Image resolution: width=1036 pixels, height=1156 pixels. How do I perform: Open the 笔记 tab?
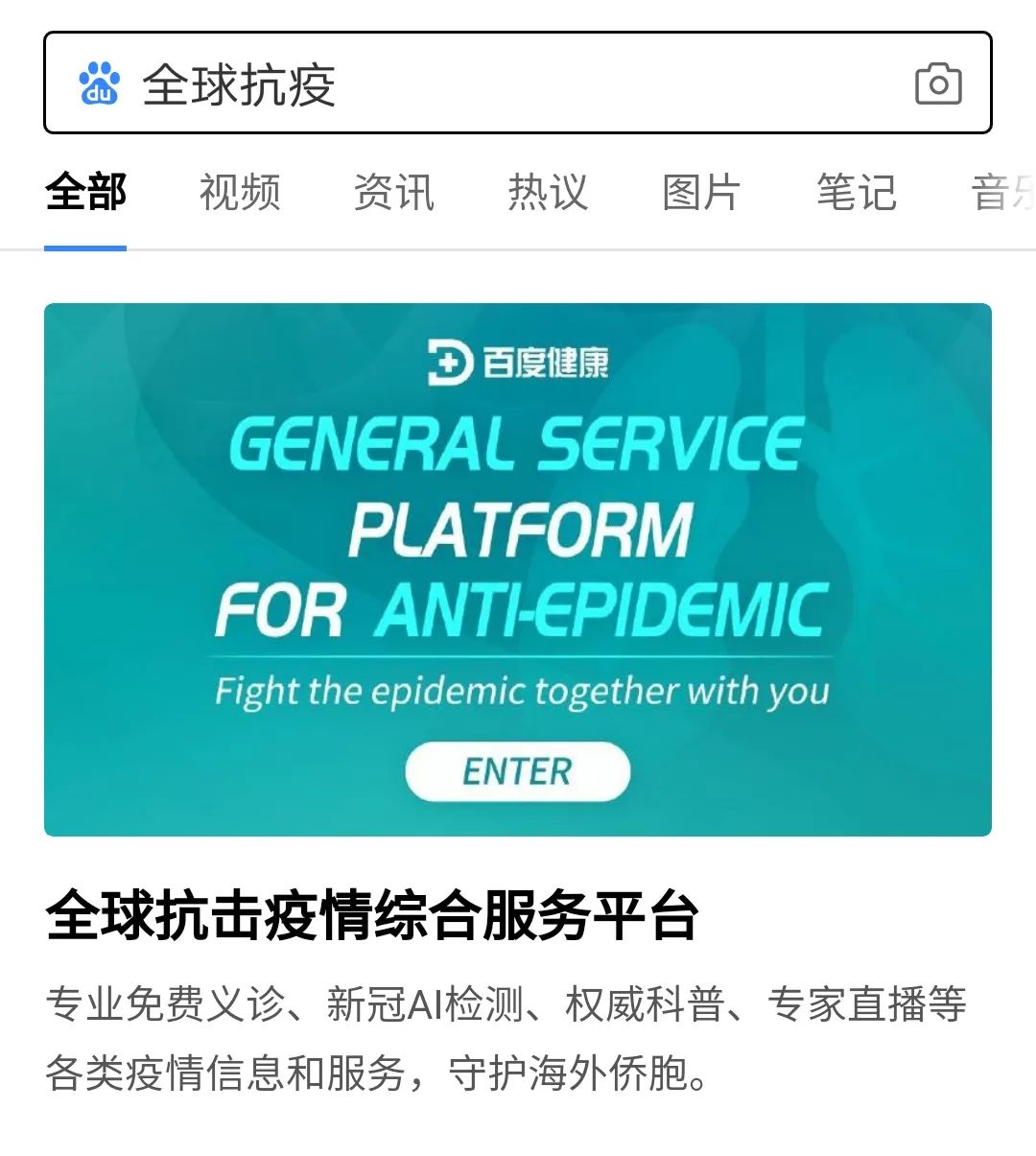(x=857, y=192)
